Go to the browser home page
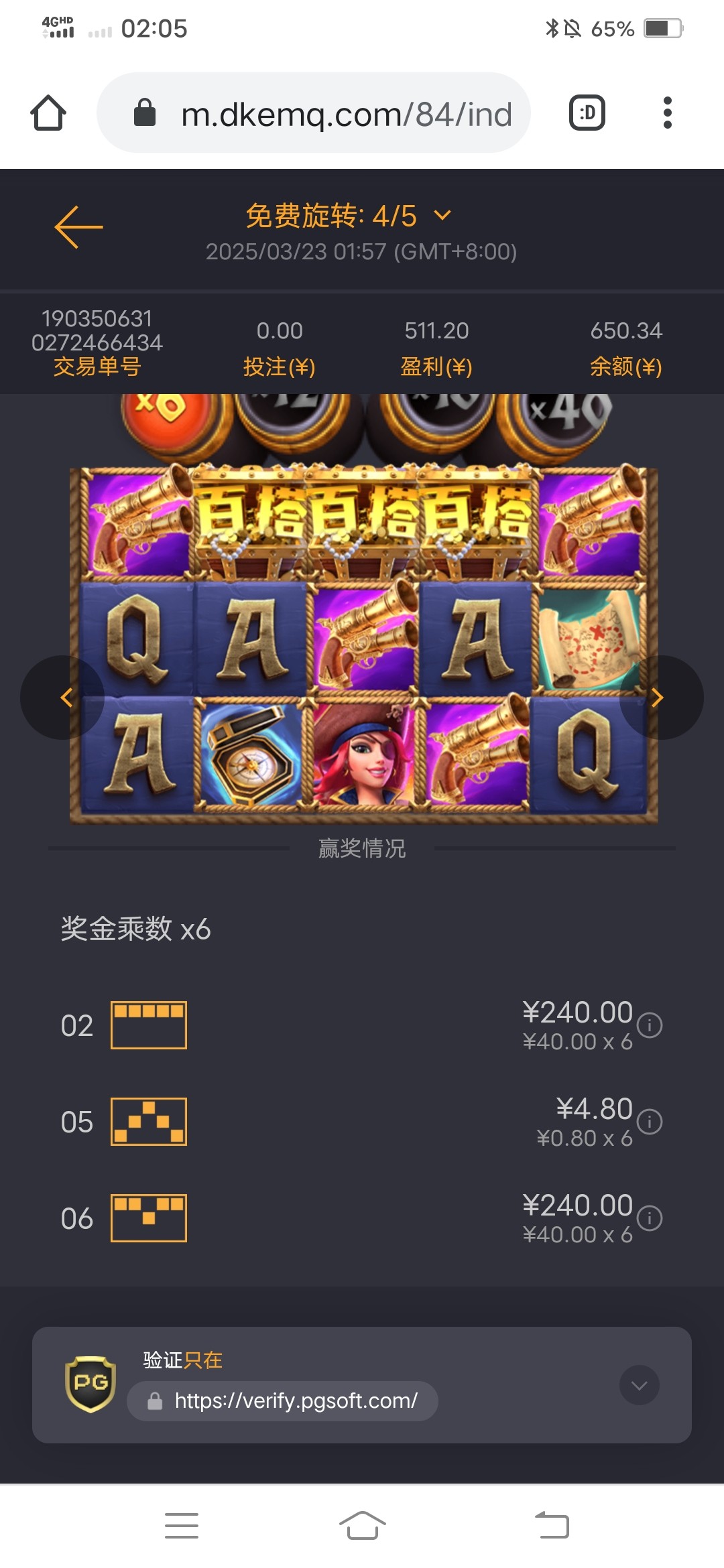 click(x=48, y=113)
